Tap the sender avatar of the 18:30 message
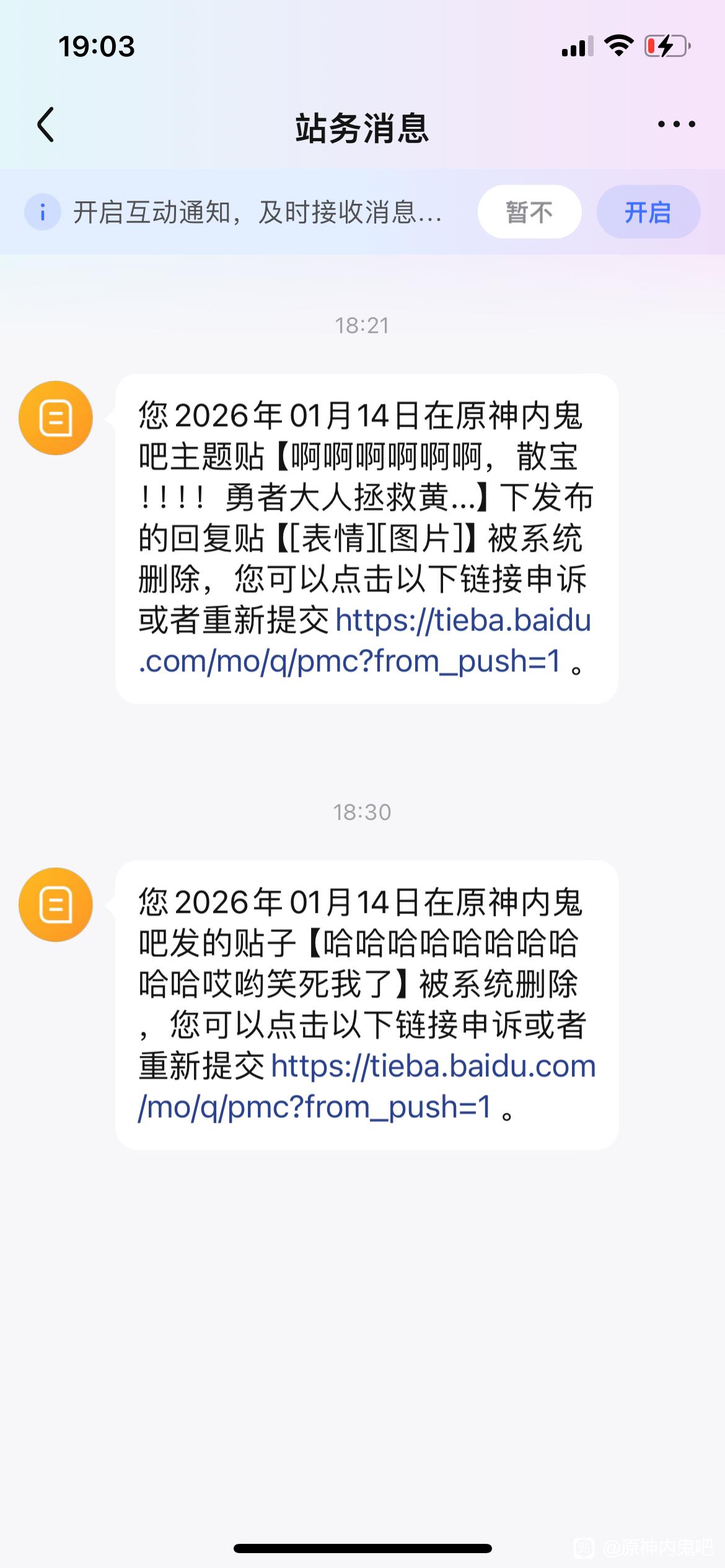This screenshot has height=1568, width=725. (x=56, y=905)
